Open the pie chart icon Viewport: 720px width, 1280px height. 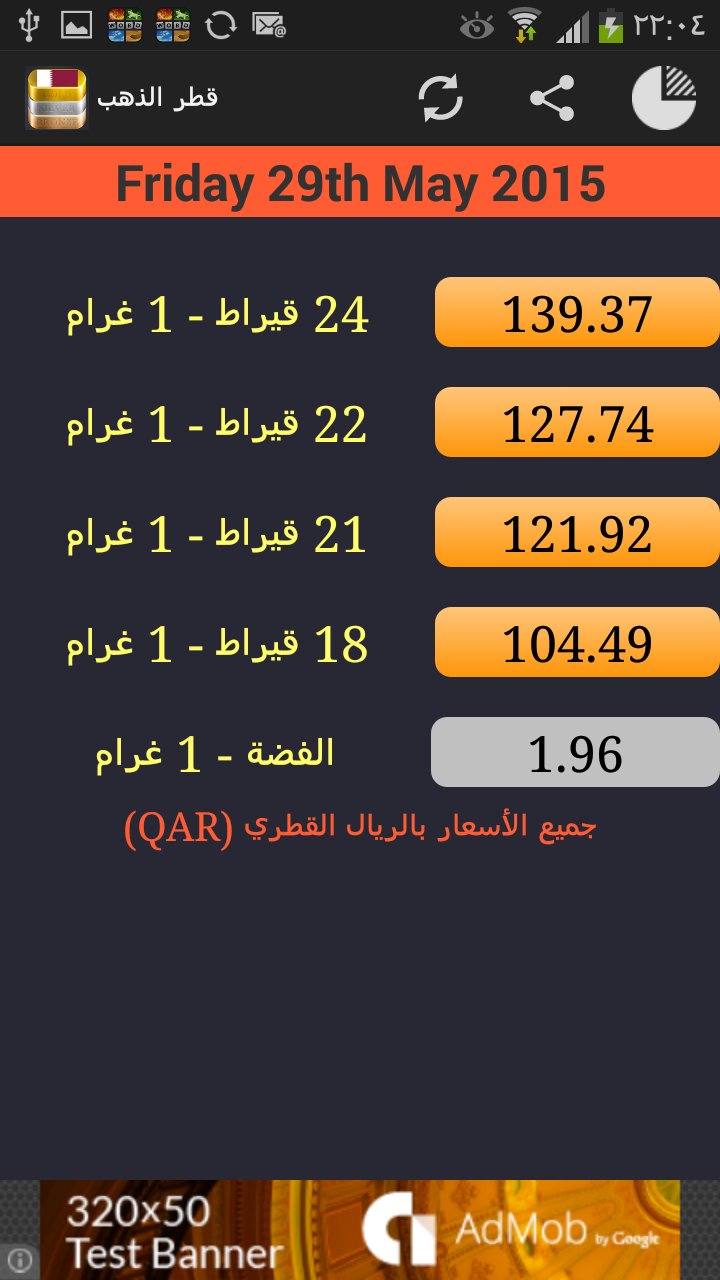click(664, 98)
